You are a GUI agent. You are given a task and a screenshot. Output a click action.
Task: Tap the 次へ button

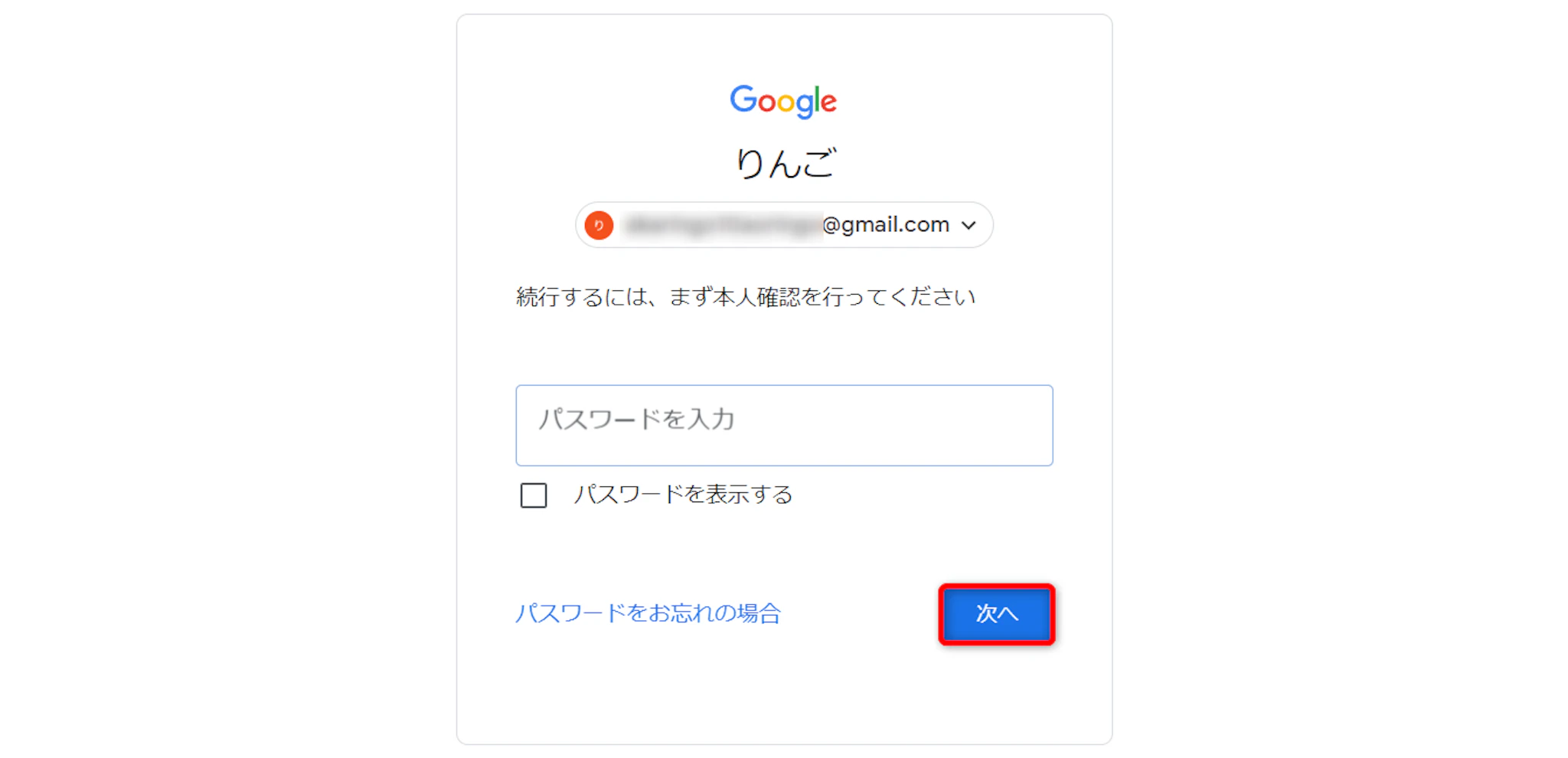pyautogui.click(x=996, y=614)
